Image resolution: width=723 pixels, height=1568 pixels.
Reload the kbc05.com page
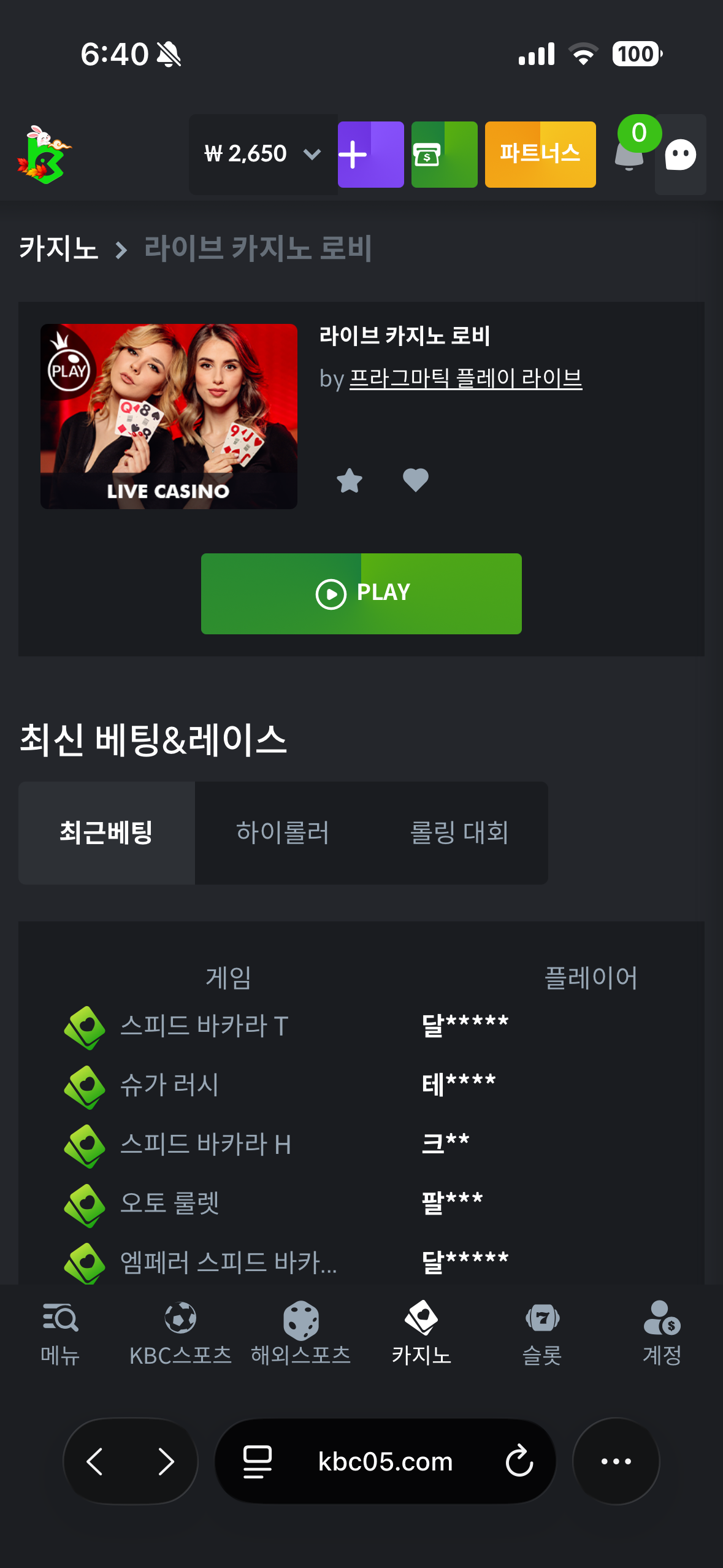(519, 1461)
